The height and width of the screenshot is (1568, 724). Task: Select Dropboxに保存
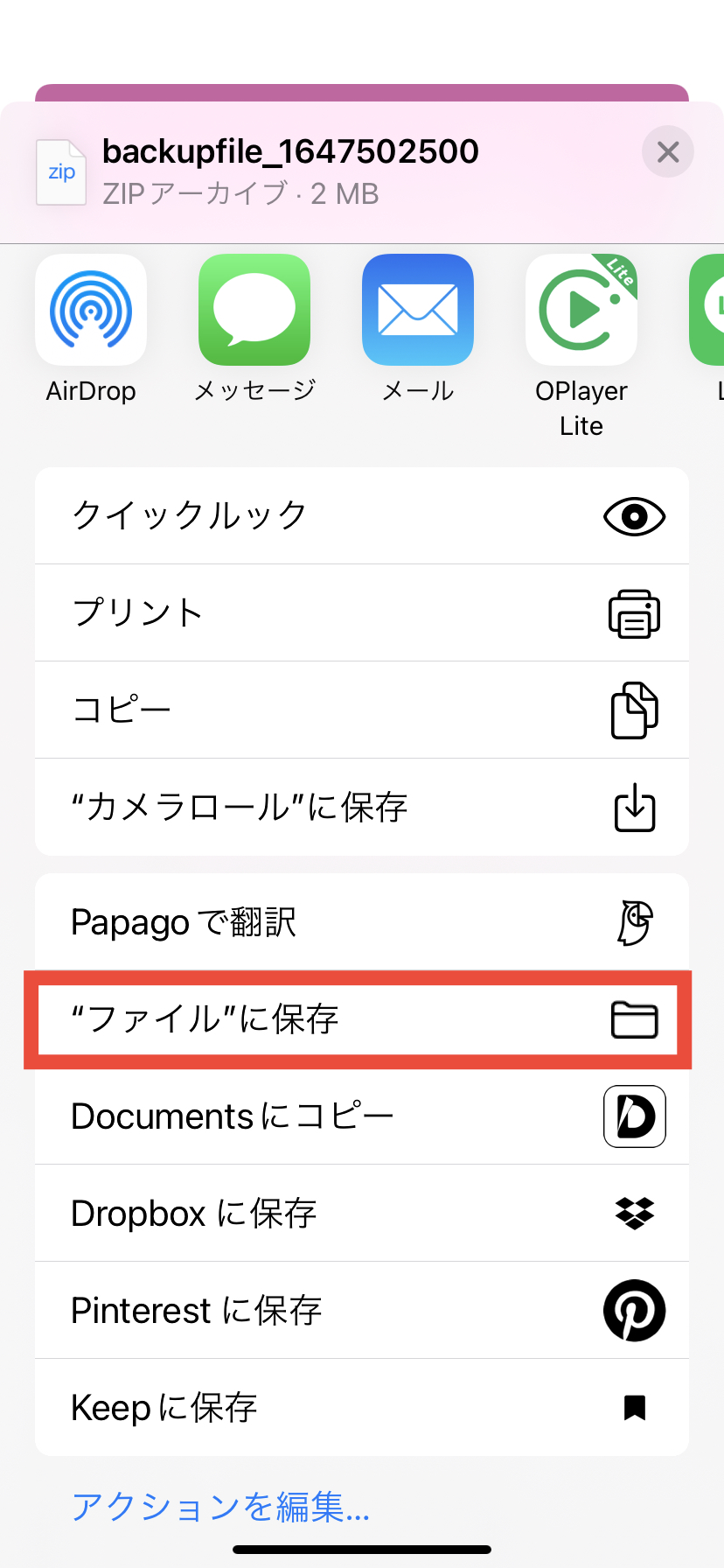coord(362,1214)
